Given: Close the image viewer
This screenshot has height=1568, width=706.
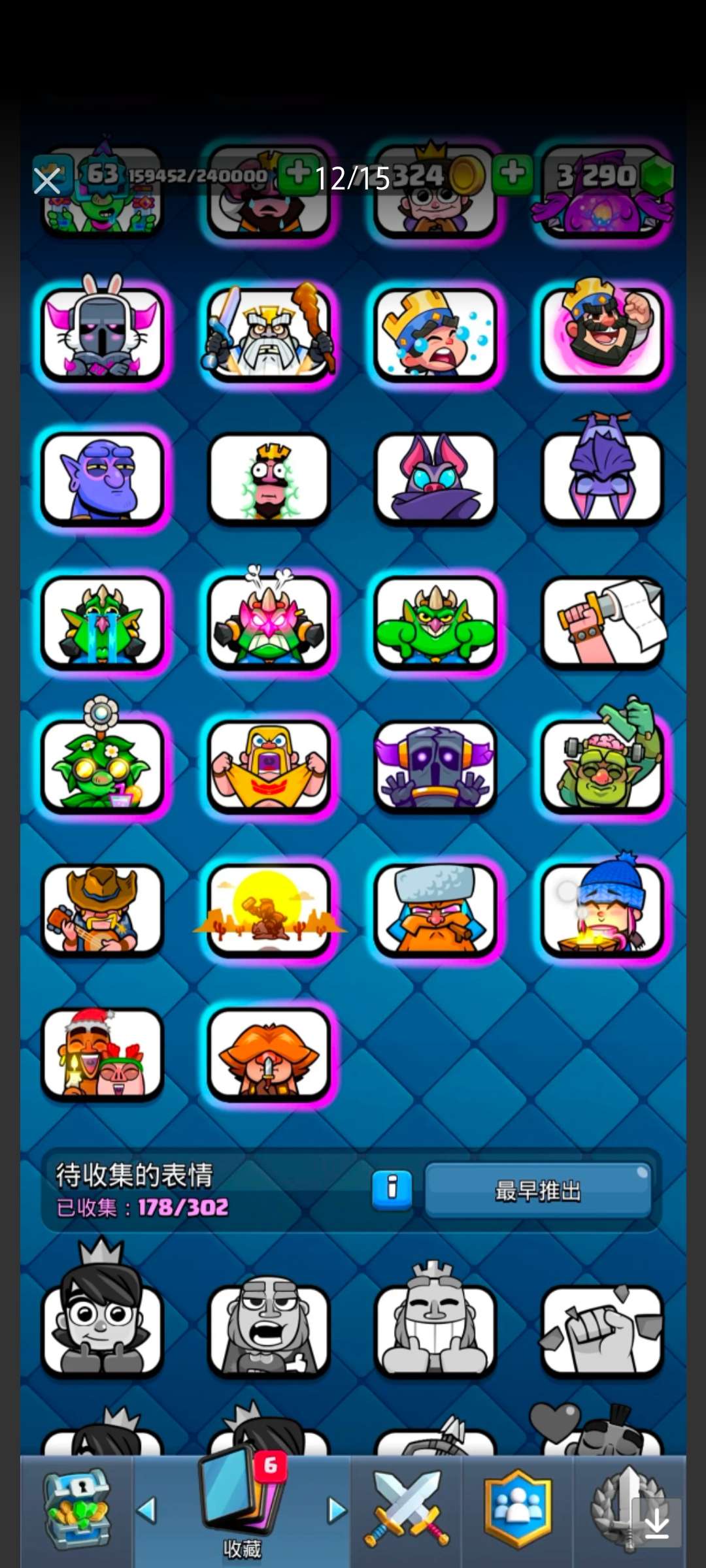Looking at the screenshot, I should pyautogui.click(x=47, y=180).
